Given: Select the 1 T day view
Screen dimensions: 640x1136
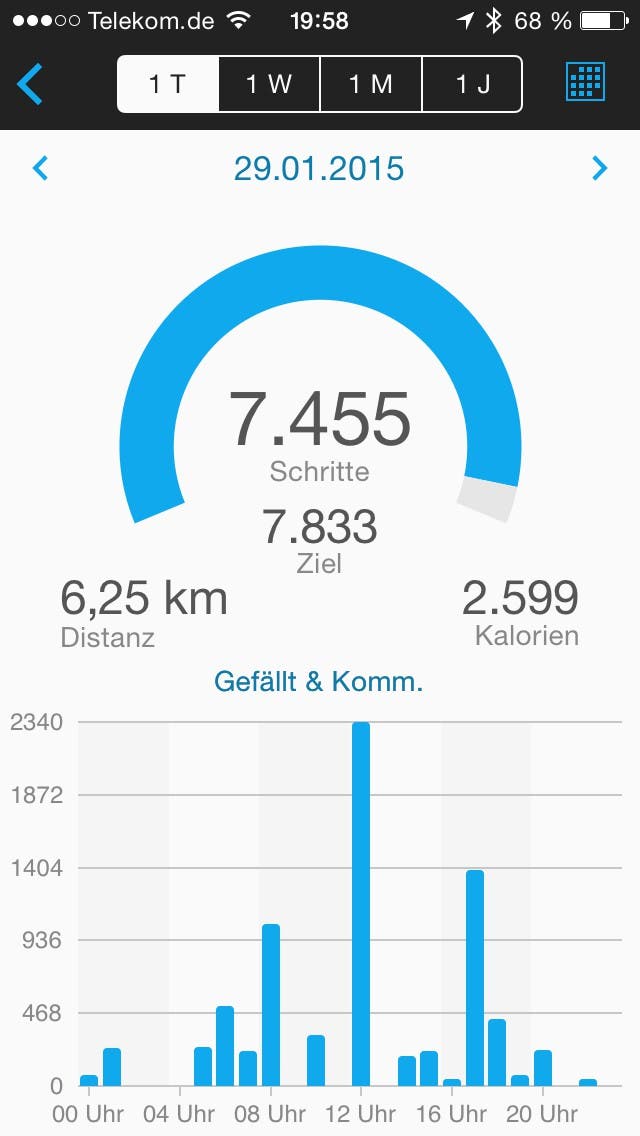Looking at the screenshot, I should coord(168,84).
